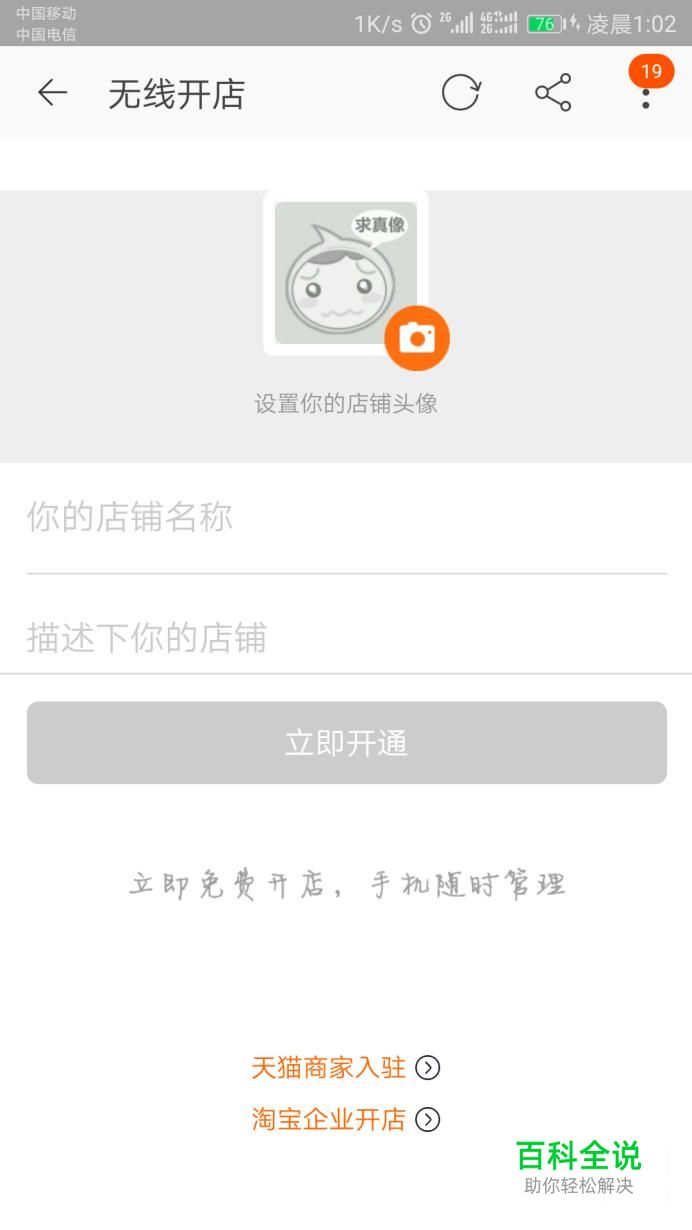Refresh the page with the reload icon
The image size is (692, 1230).
pos(461,93)
